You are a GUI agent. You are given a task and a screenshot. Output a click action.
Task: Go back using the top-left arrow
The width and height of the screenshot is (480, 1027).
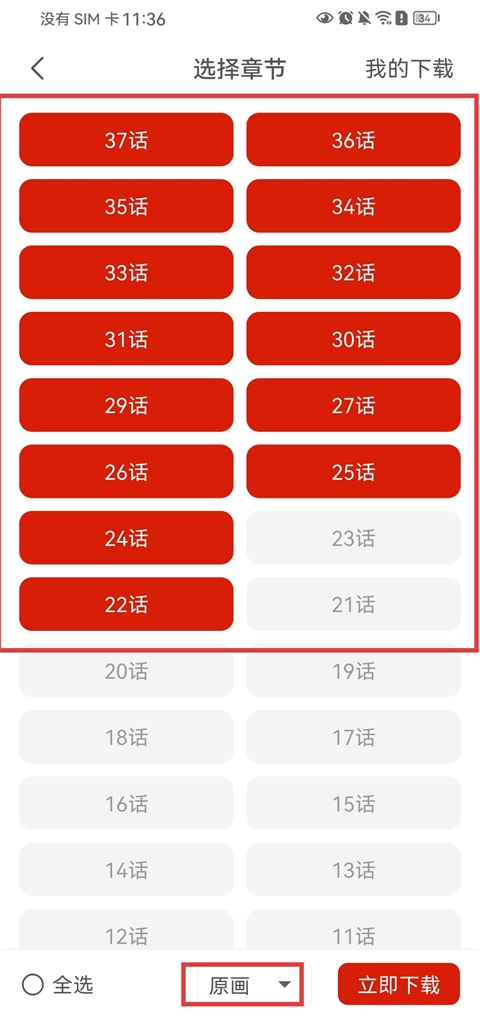[38, 68]
